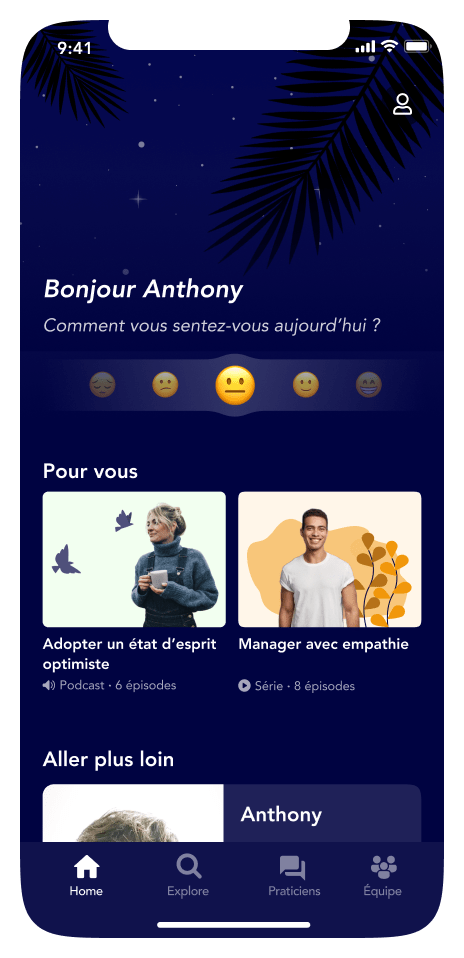Select the very sad mood emoji
Image resolution: width=464 pixels, height=958 pixels.
(x=102, y=385)
